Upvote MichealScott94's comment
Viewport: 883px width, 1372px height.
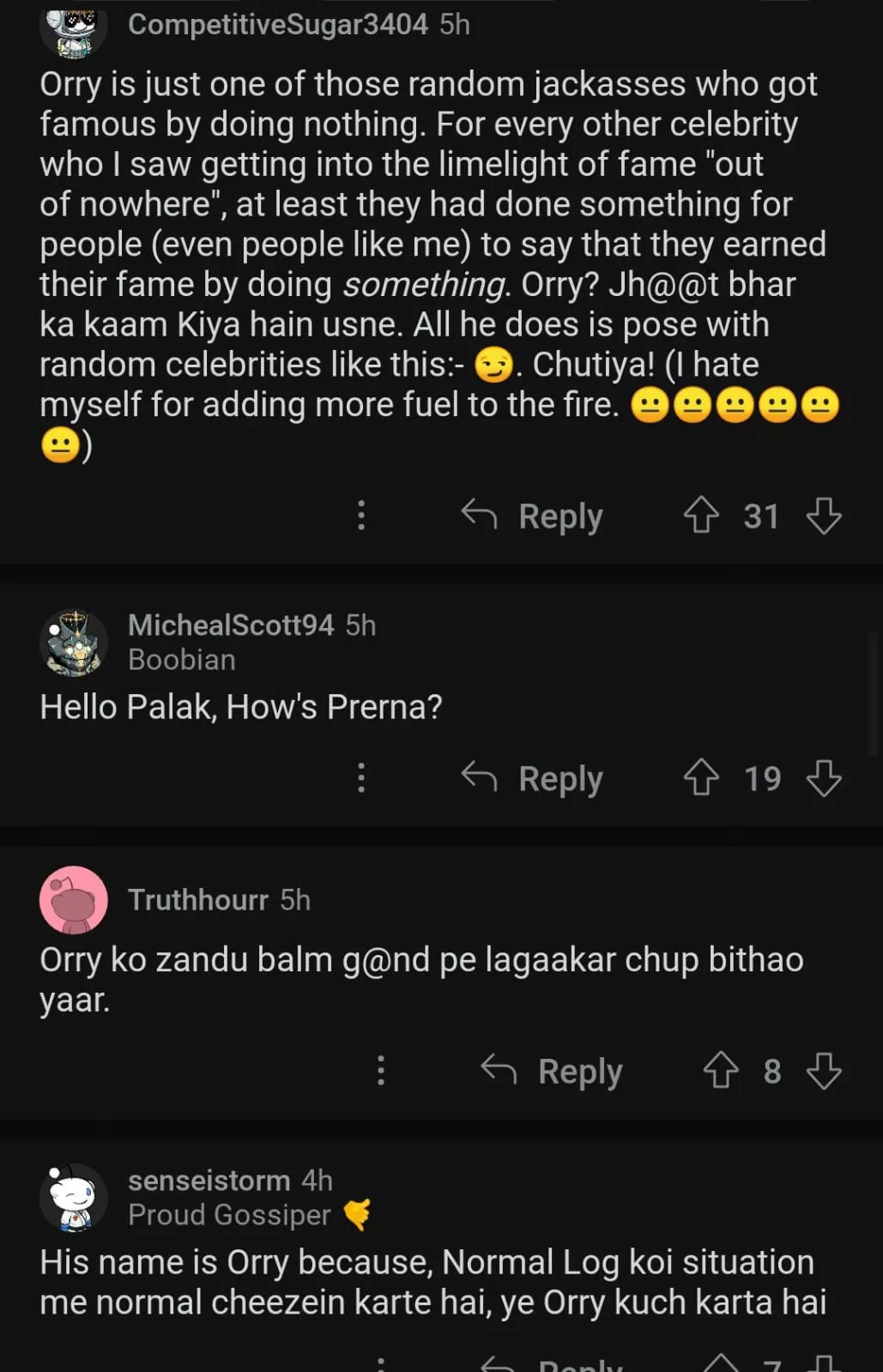701,778
